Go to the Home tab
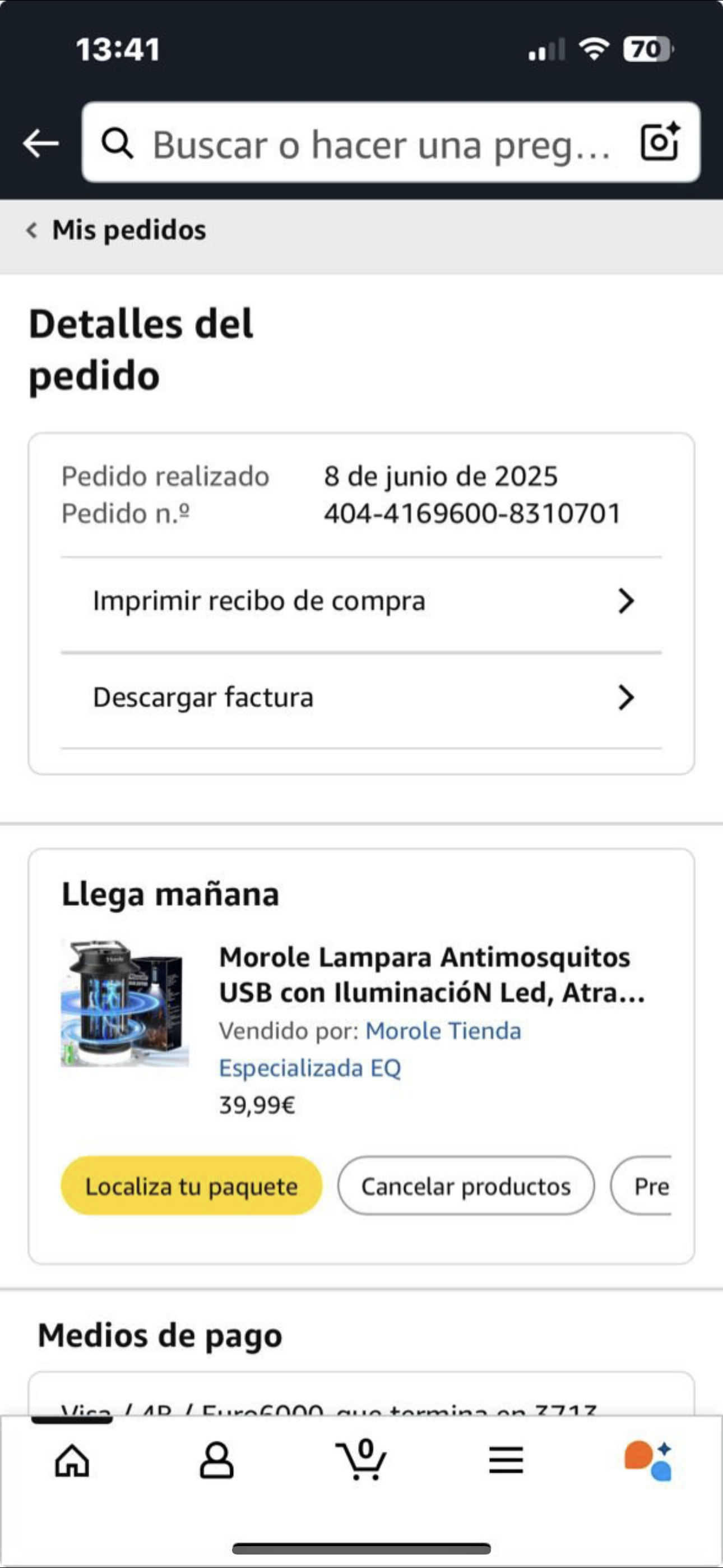The width and height of the screenshot is (723, 1568). point(72,1460)
